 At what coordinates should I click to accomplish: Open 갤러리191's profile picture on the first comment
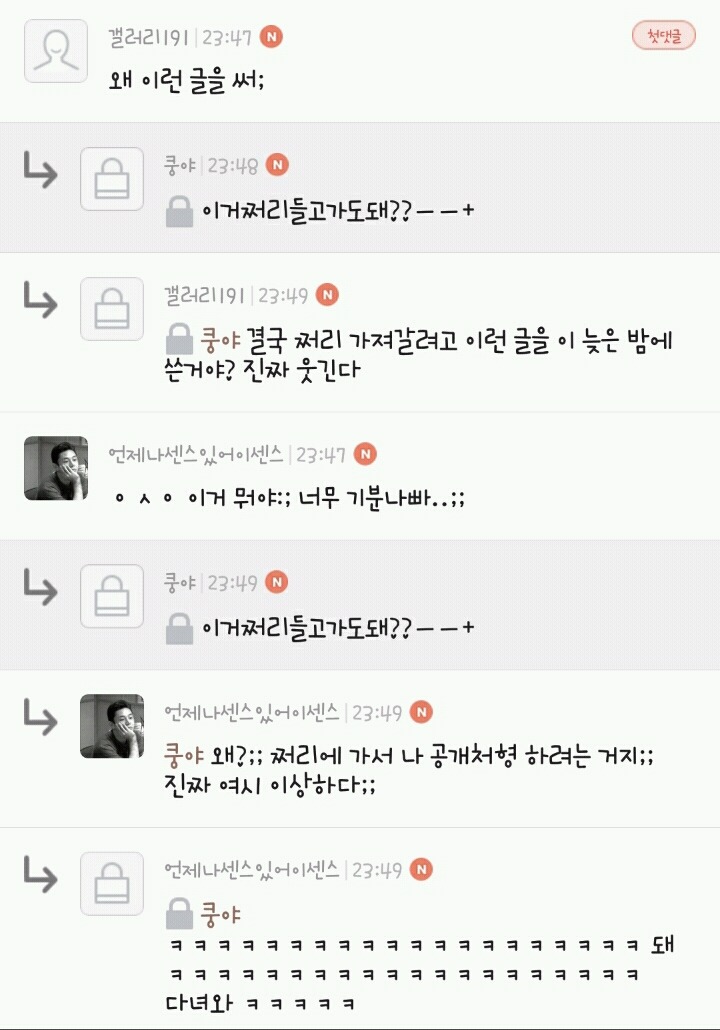pos(56,51)
